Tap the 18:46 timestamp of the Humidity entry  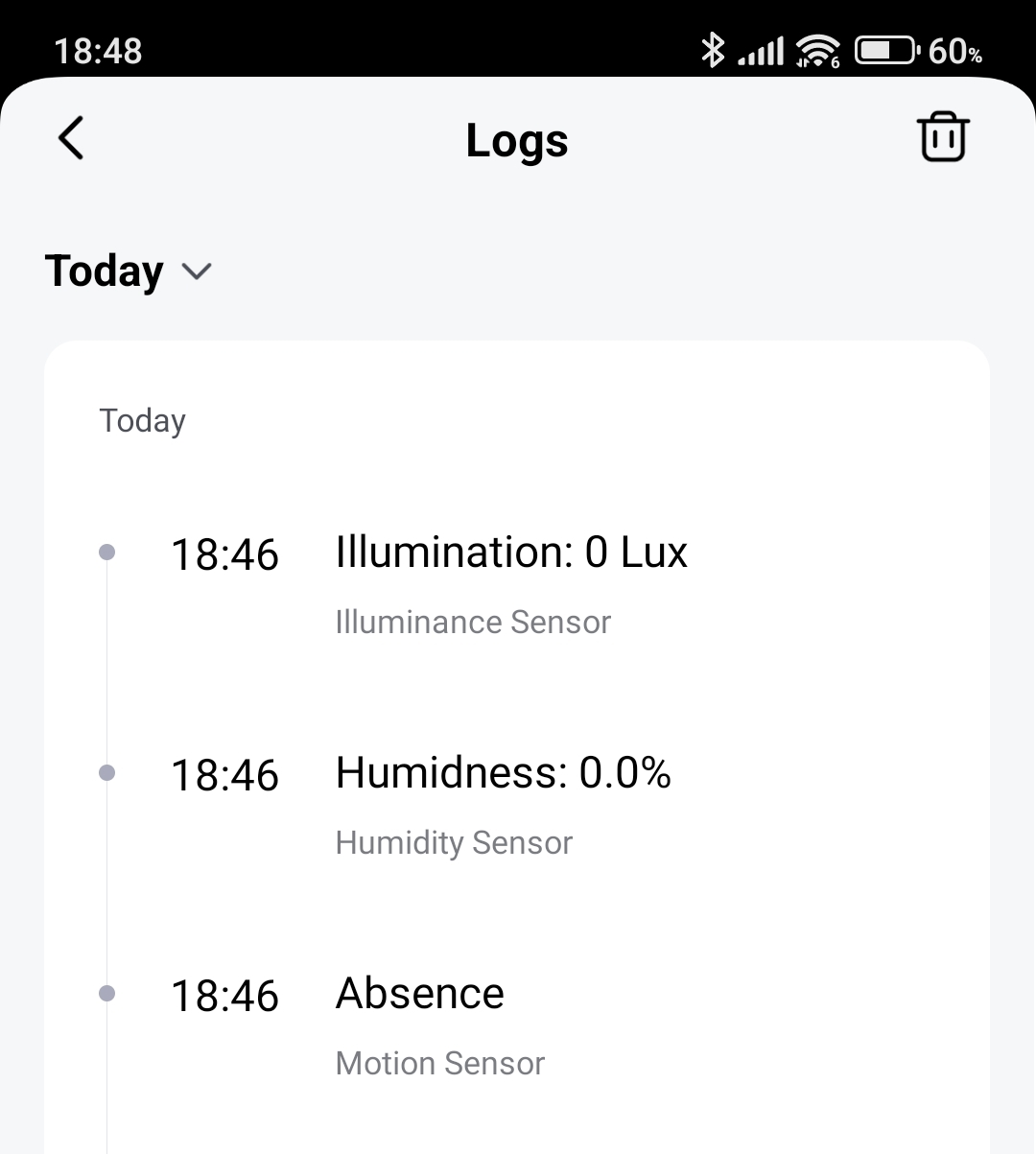tap(224, 775)
